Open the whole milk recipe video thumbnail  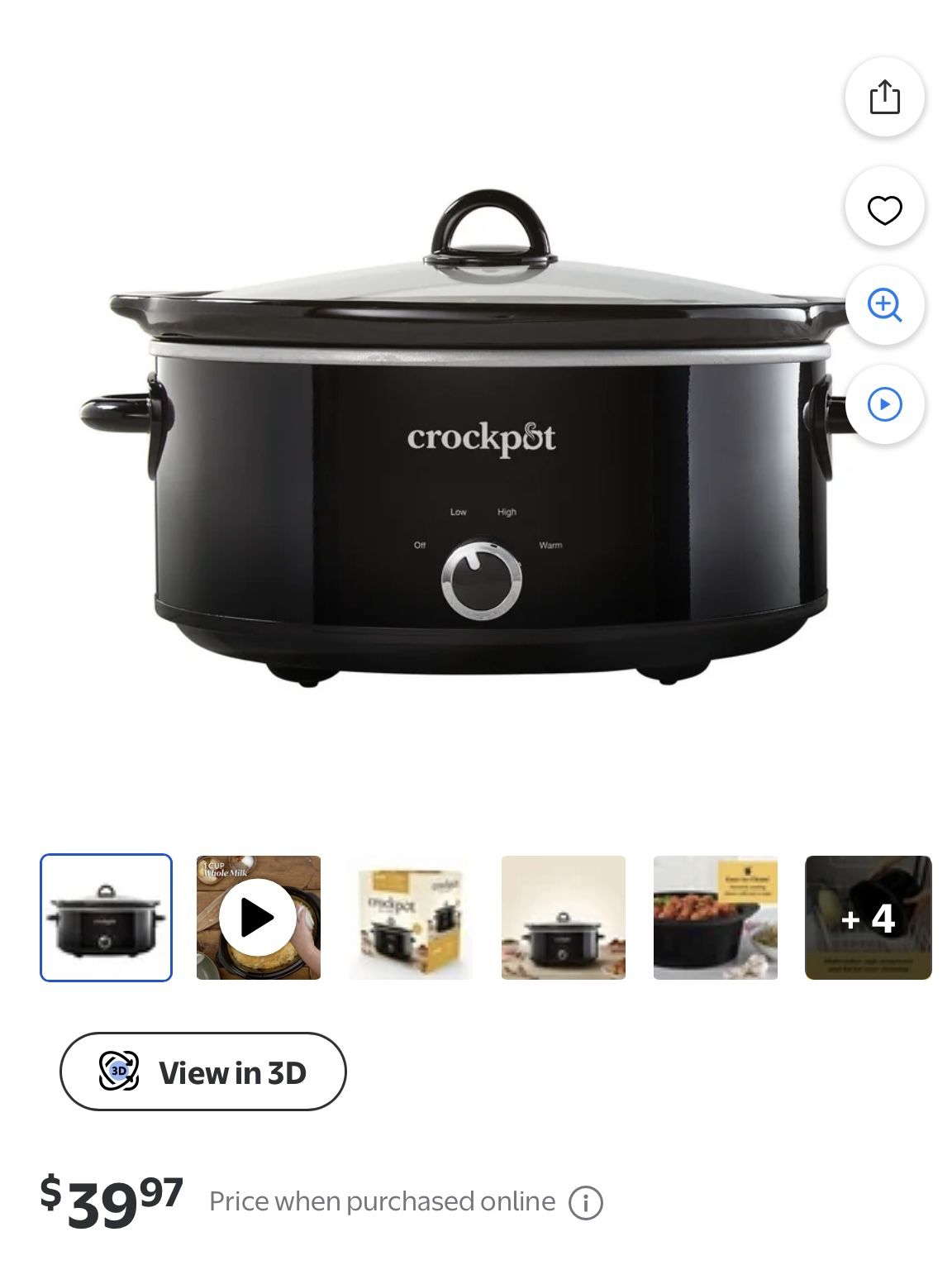tap(258, 919)
